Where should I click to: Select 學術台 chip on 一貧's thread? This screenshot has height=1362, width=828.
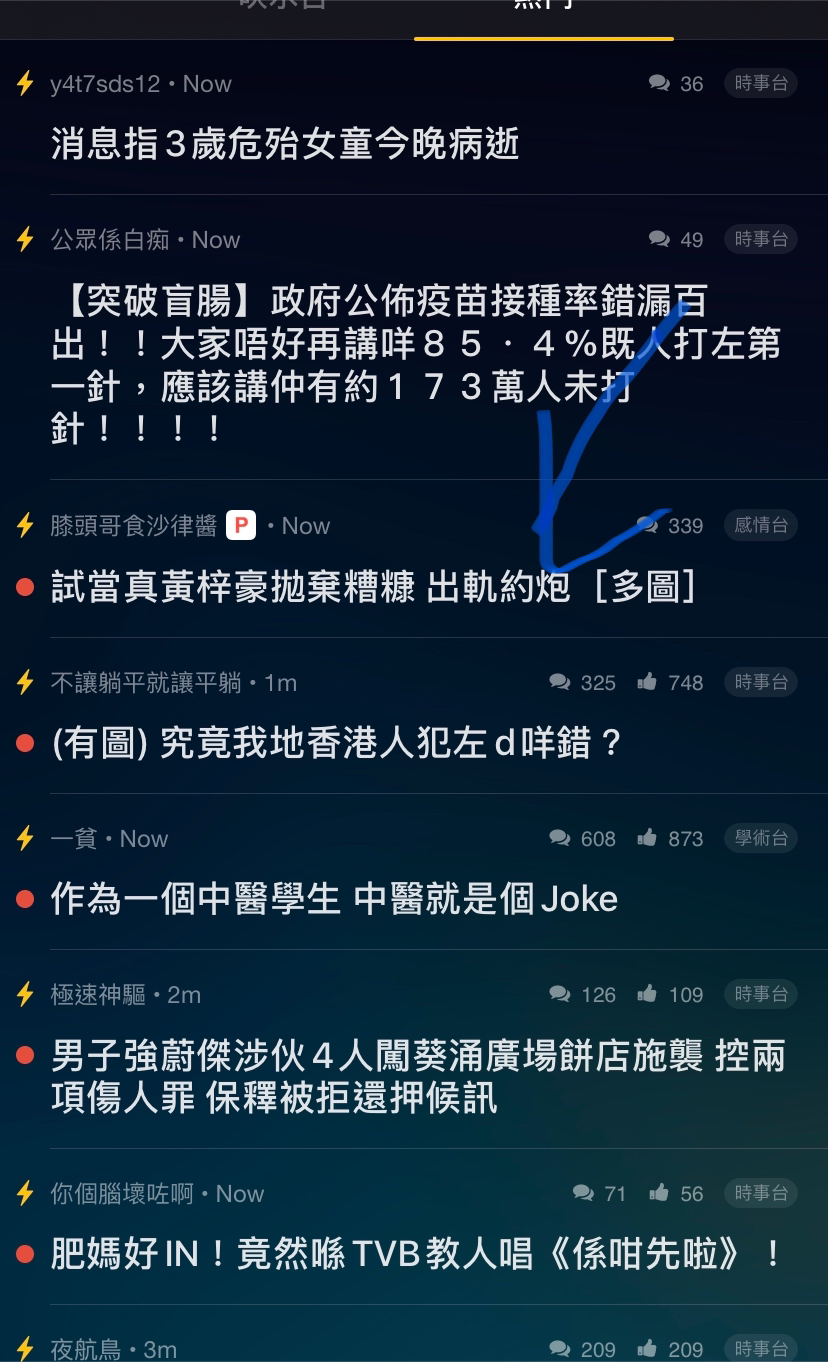(x=761, y=838)
